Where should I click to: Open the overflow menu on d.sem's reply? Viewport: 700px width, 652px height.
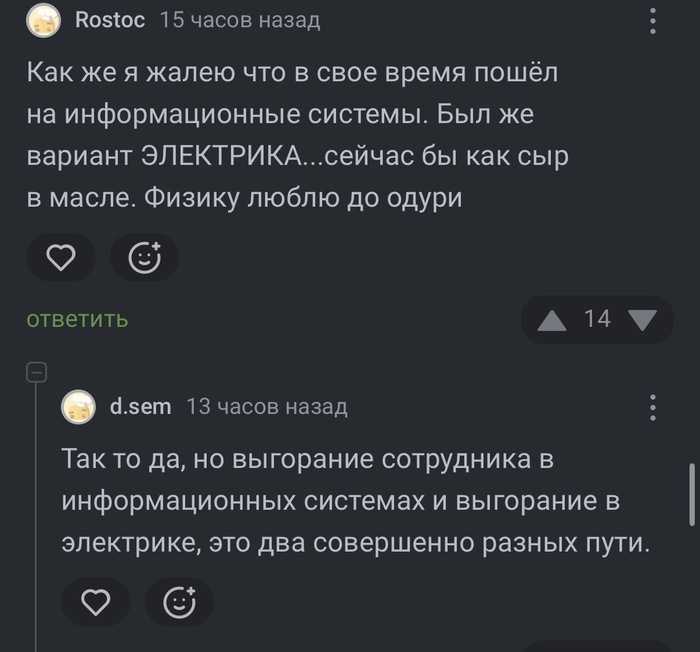click(x=653, y=406)
